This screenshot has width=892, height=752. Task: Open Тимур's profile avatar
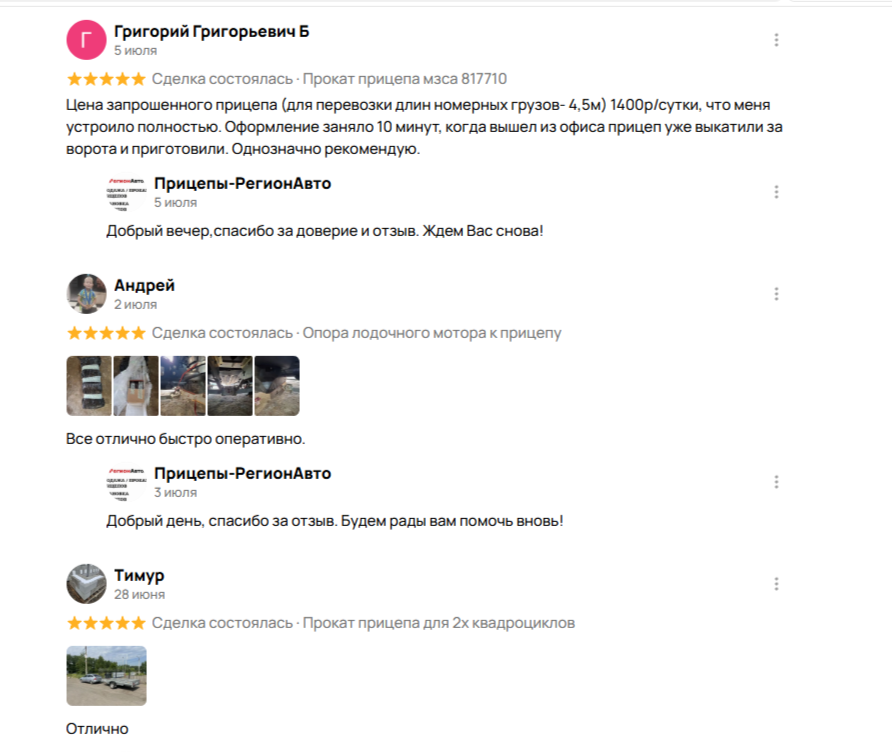coord(86,584)
